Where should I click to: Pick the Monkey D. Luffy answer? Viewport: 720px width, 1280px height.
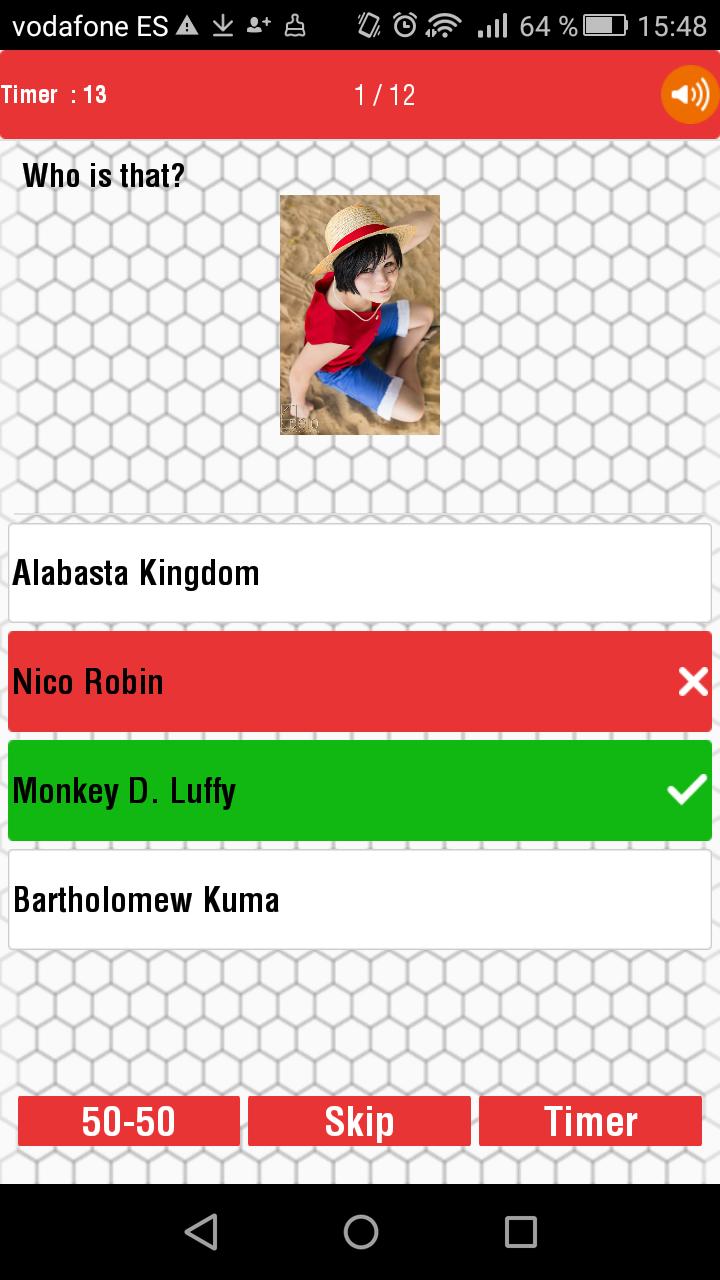pyautogui.click(x=360, y=791)
